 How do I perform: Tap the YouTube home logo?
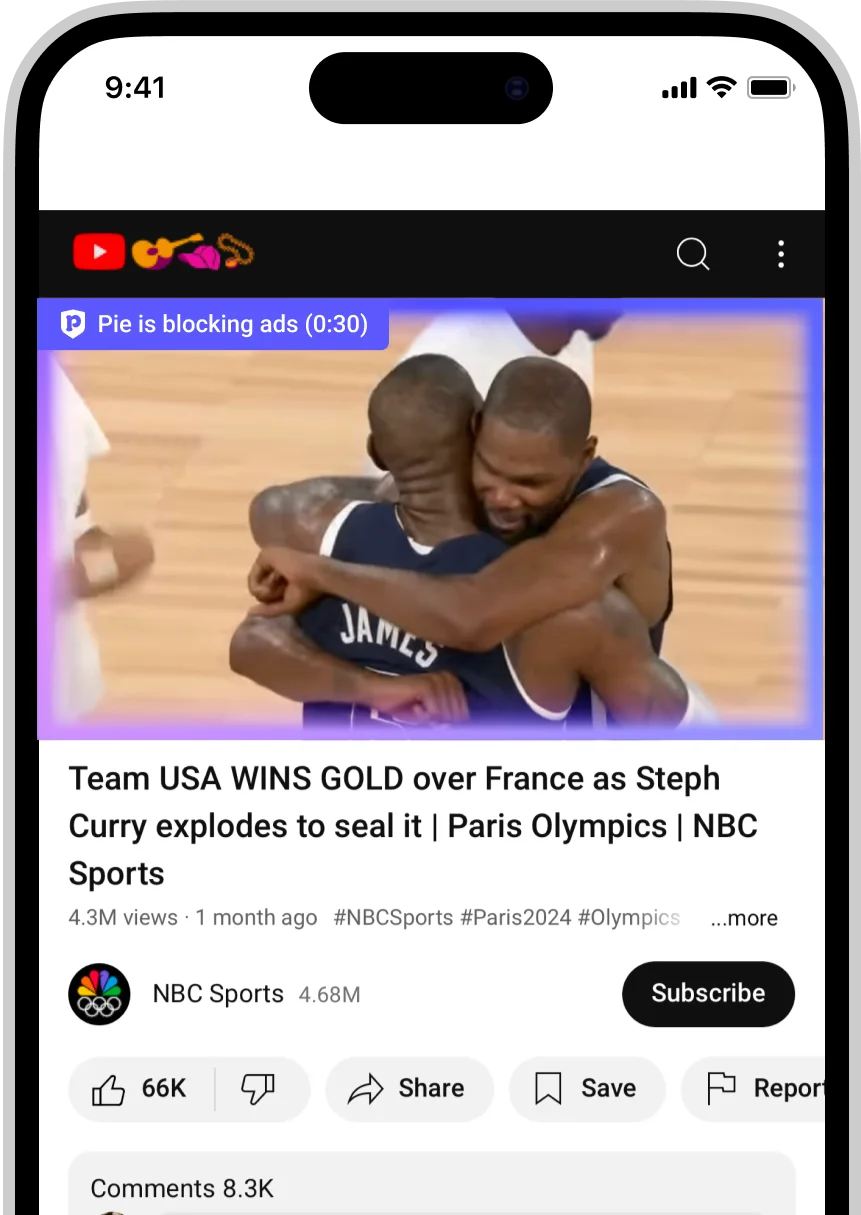tap(98, 252)
